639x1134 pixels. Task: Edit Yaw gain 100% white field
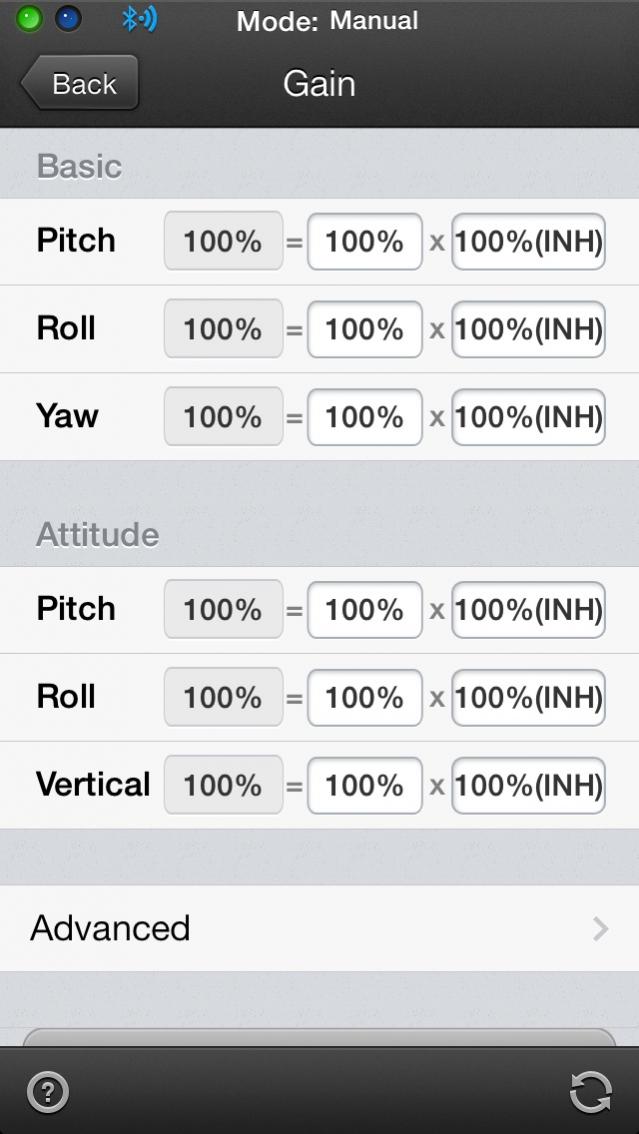[x=364, y=417]
